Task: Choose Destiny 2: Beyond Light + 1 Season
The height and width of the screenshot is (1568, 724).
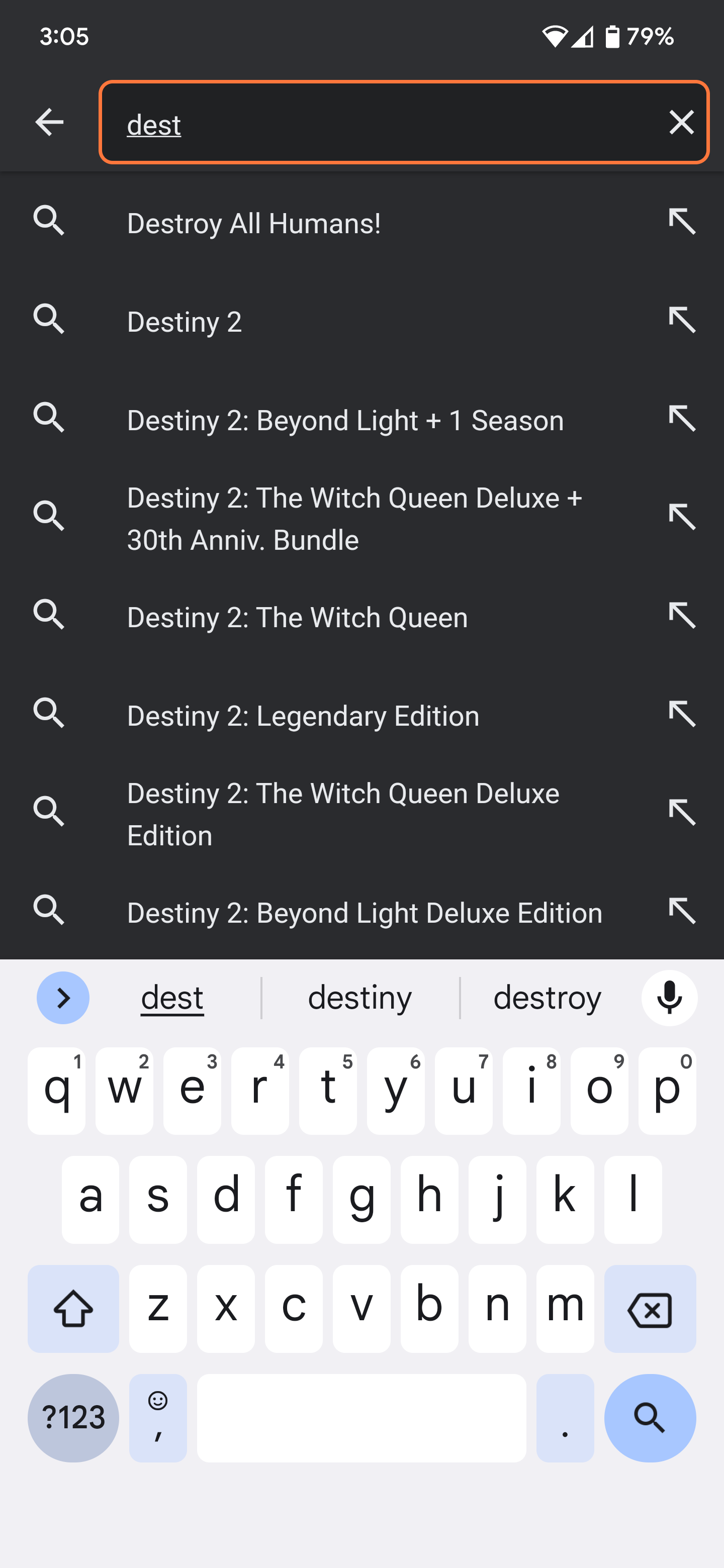Action: [x=361, y=420]
